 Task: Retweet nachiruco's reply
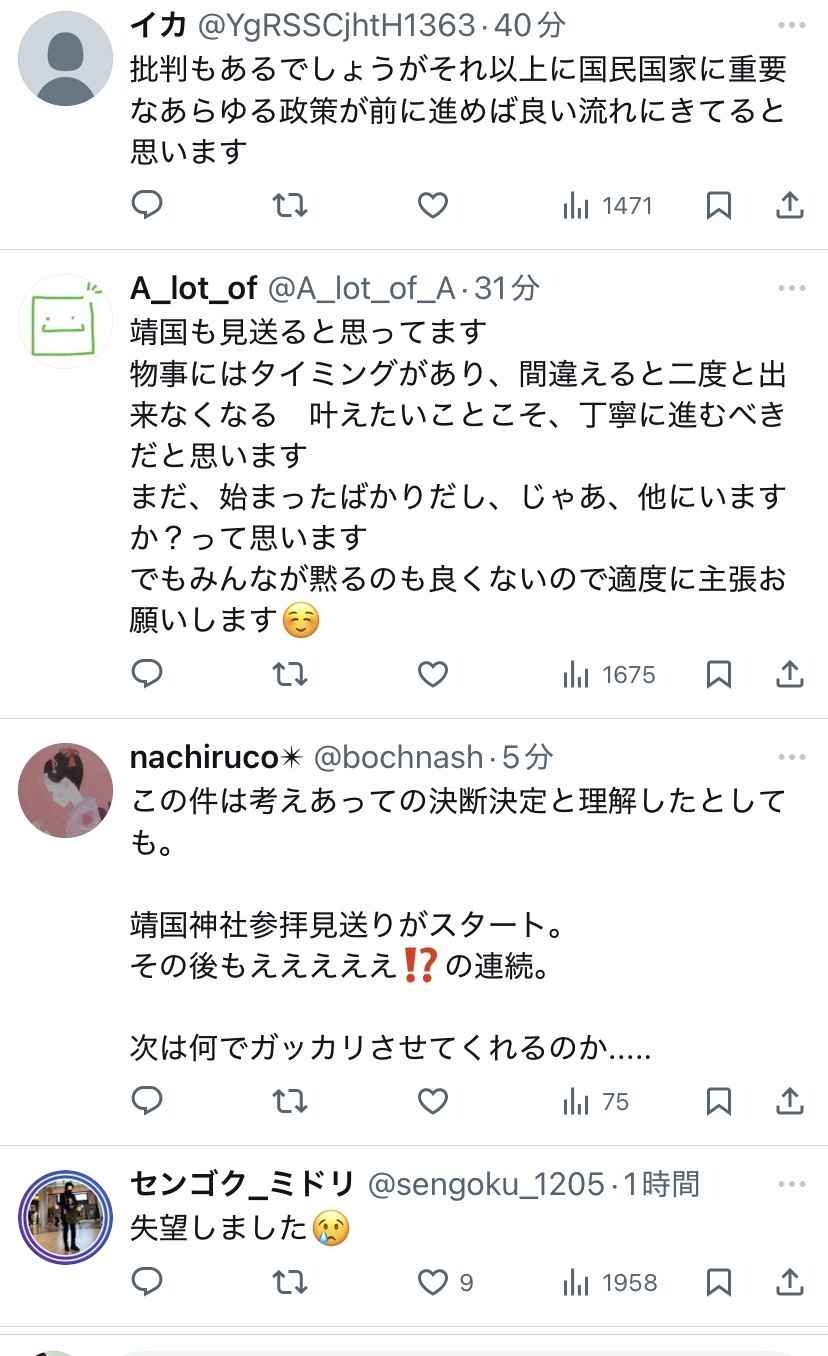coord(289,1101)
